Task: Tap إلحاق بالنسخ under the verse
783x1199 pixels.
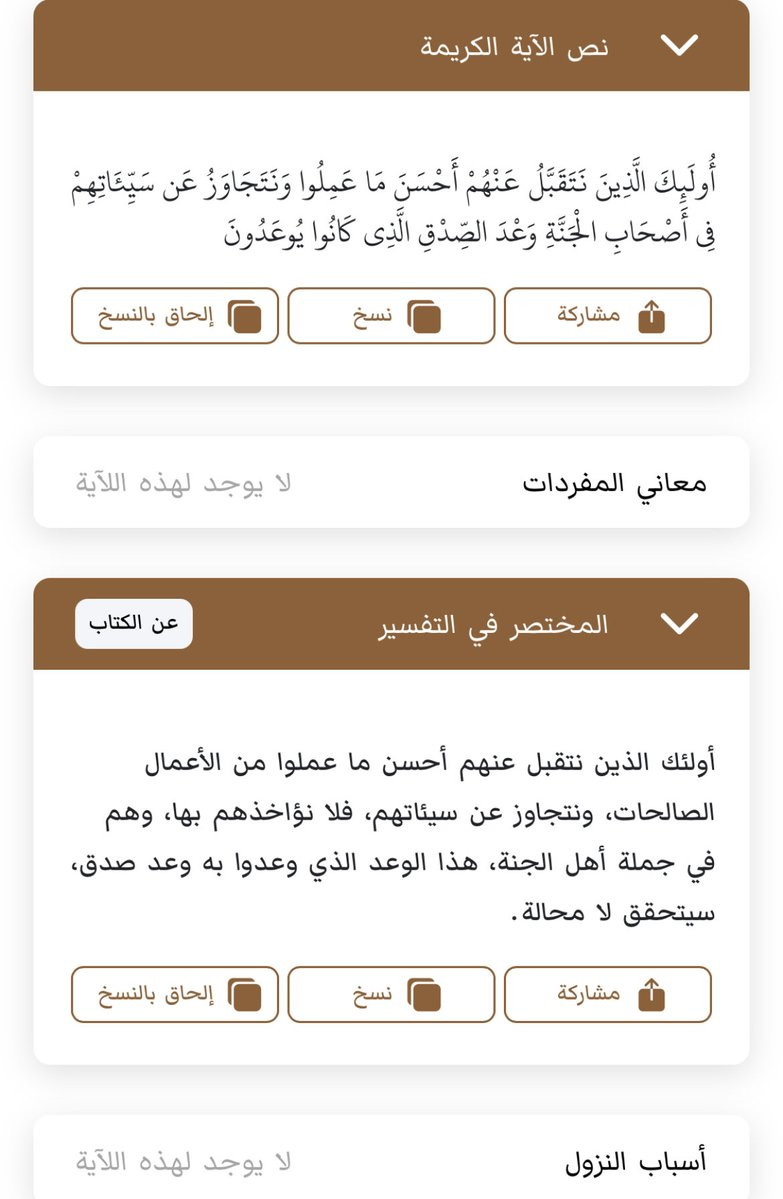Action: click(175, 316)
